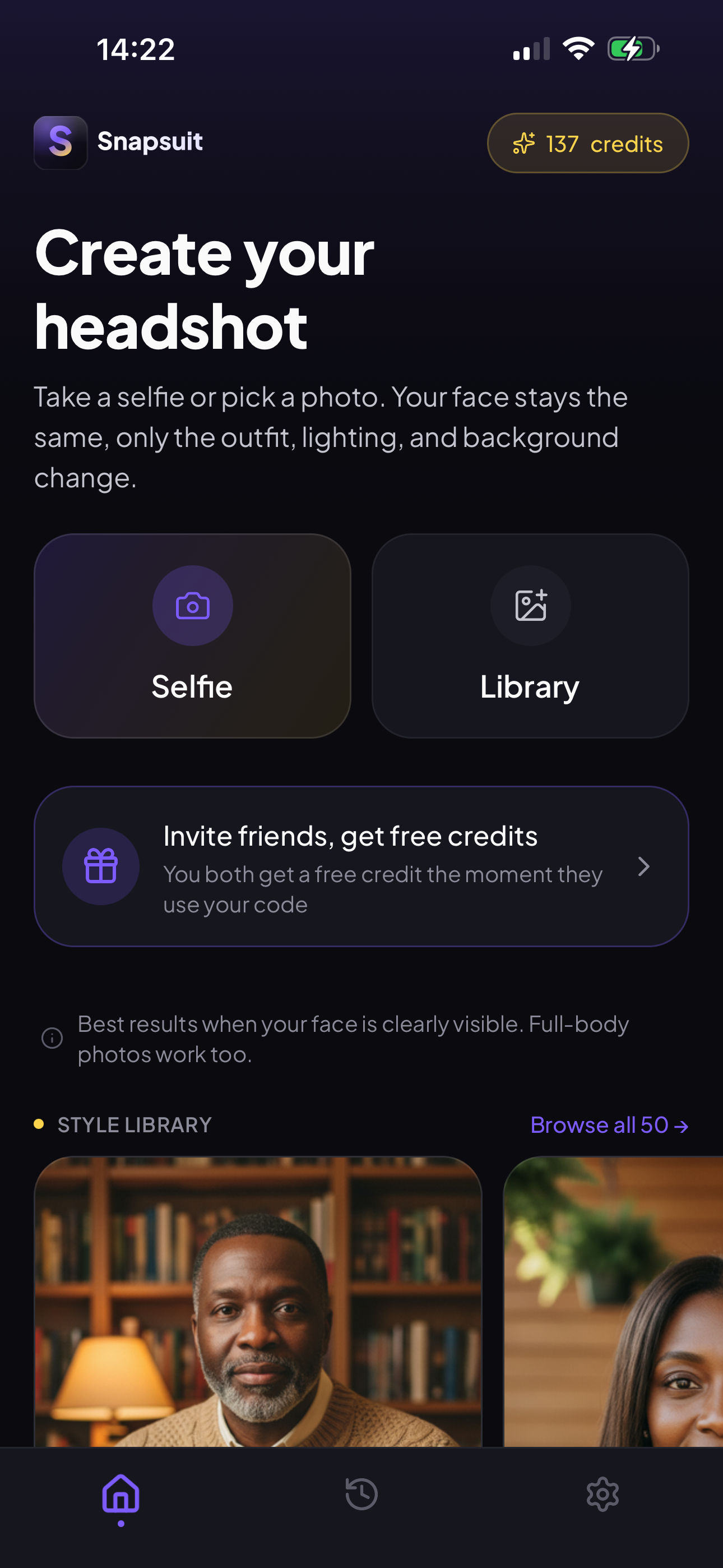Screen dimensions: 723x1568
Task: Open the Invite friends, get free credits card
Action: click(x=361, y=866)
